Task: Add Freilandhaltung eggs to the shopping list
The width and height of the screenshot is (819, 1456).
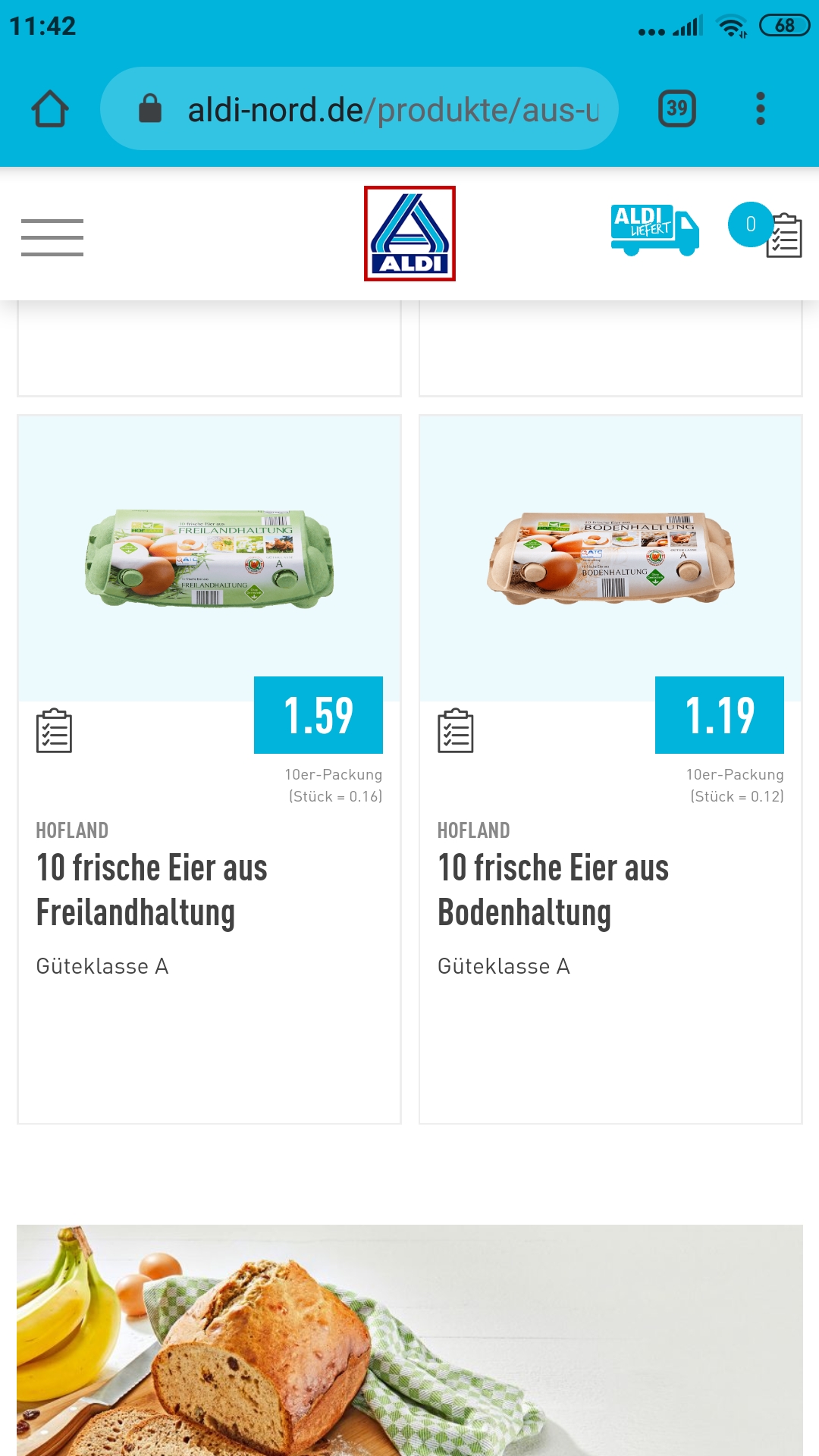Action: [x=54, y=730]
